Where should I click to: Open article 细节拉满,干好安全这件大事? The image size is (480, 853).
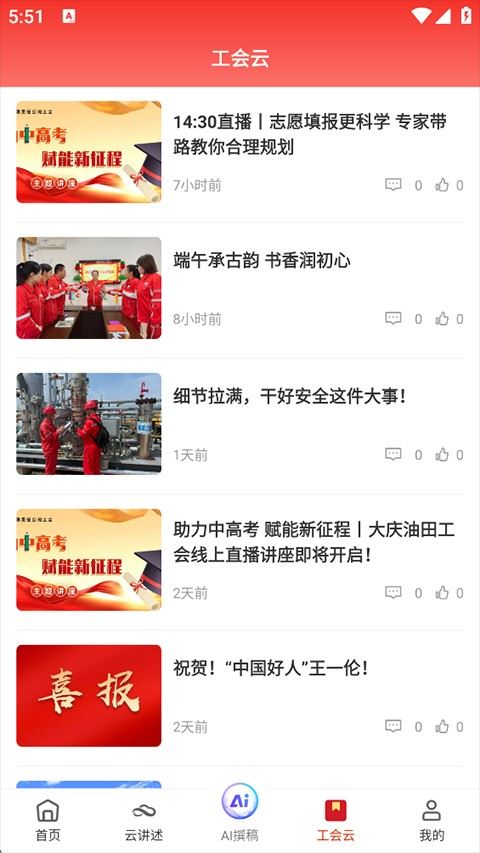point(290,397)
